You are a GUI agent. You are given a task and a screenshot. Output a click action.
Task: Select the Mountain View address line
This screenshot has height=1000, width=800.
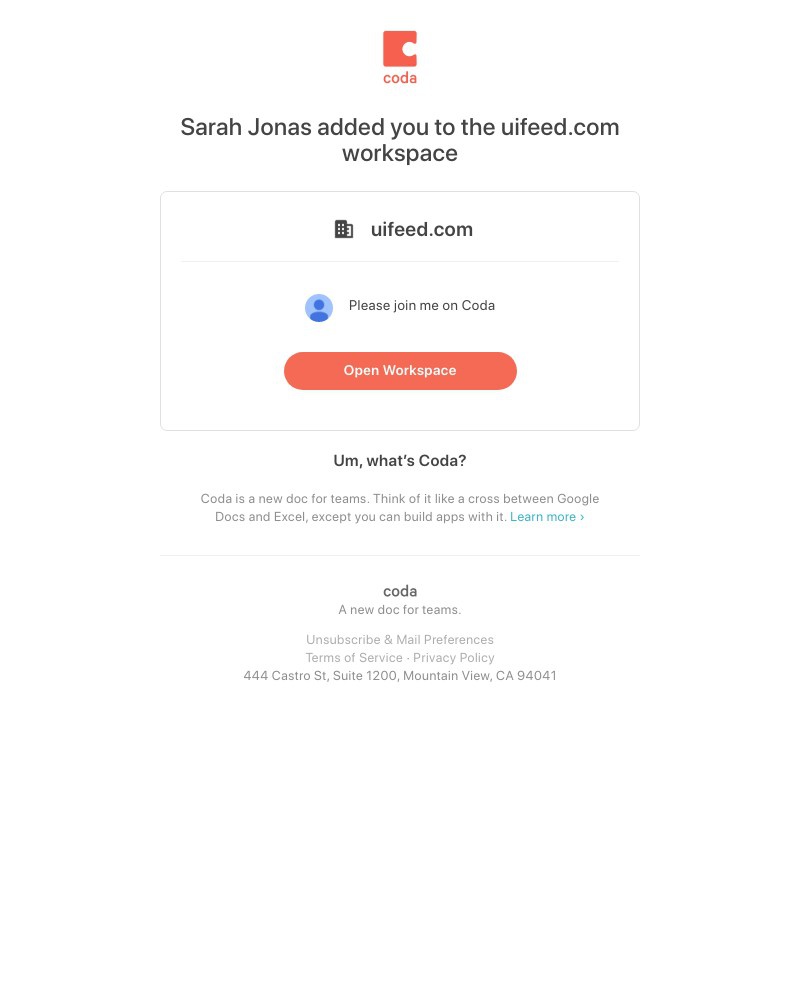click(399, 675)
